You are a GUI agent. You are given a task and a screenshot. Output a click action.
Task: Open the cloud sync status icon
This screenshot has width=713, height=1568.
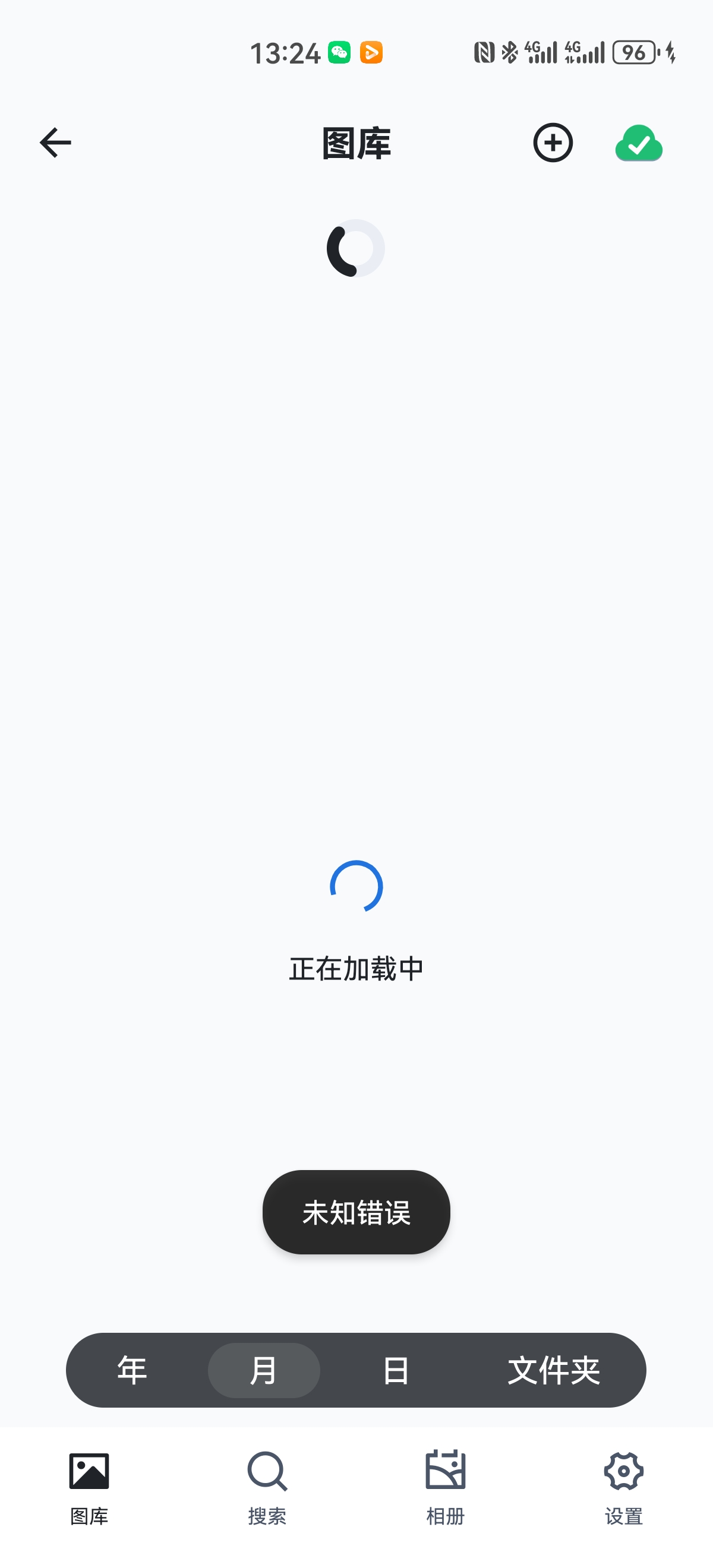(x=639, y=143)
